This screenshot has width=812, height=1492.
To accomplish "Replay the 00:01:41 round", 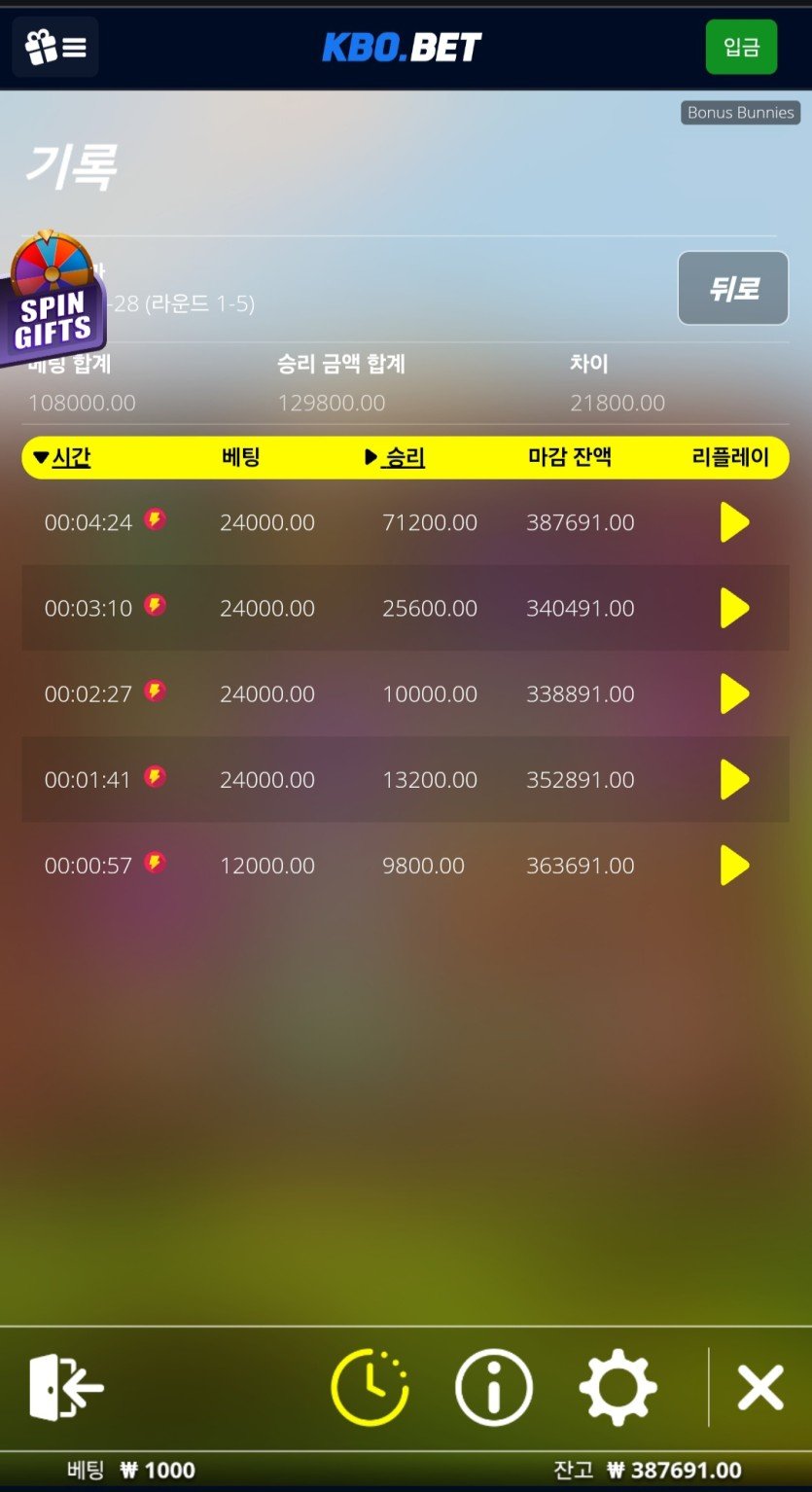I will pos(734,779).
